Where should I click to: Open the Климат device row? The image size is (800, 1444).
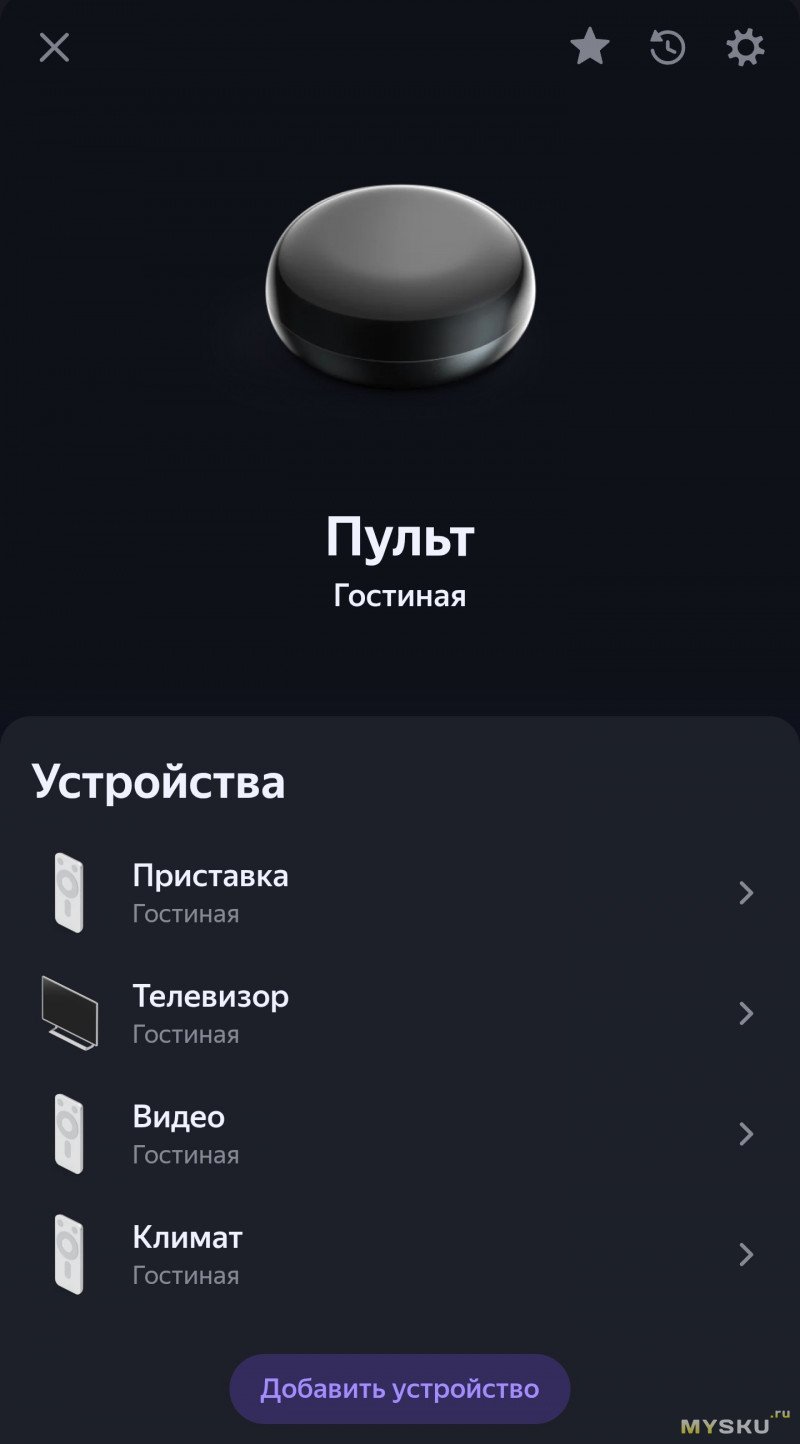coord(400,1255)
